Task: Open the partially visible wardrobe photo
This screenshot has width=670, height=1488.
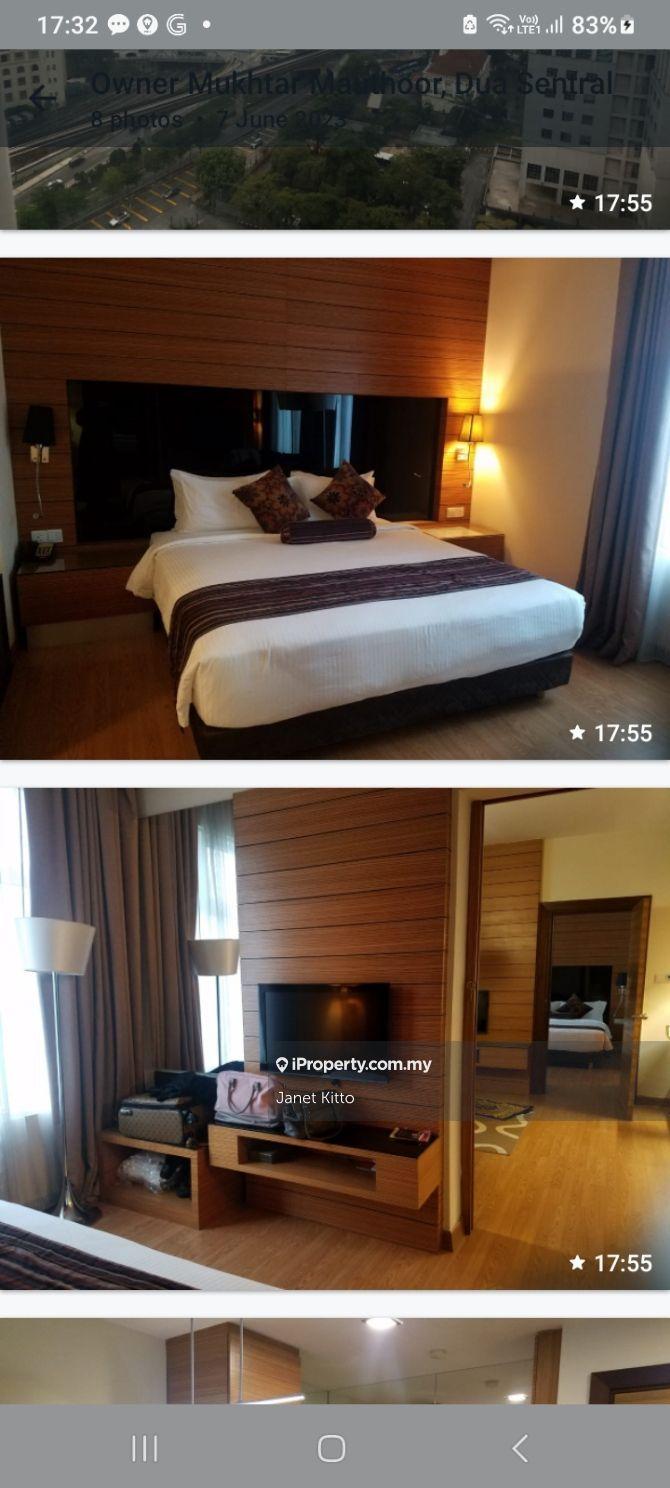Action: click(x=335, y=1360)
